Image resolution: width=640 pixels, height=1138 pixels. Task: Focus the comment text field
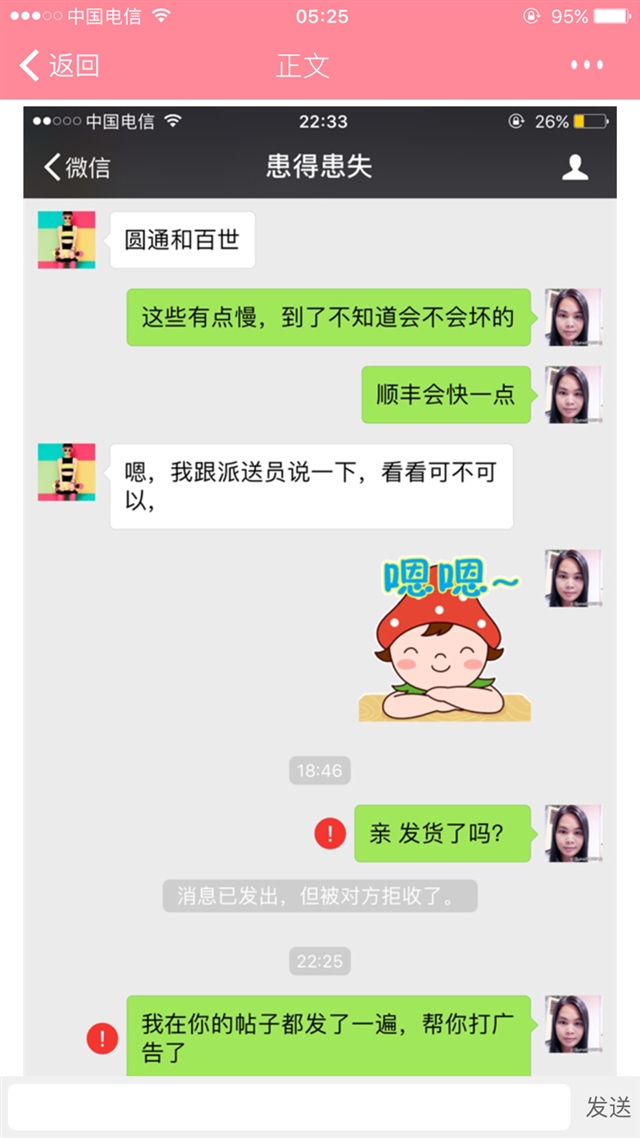pyautogui.click(x=288, y=1106)
